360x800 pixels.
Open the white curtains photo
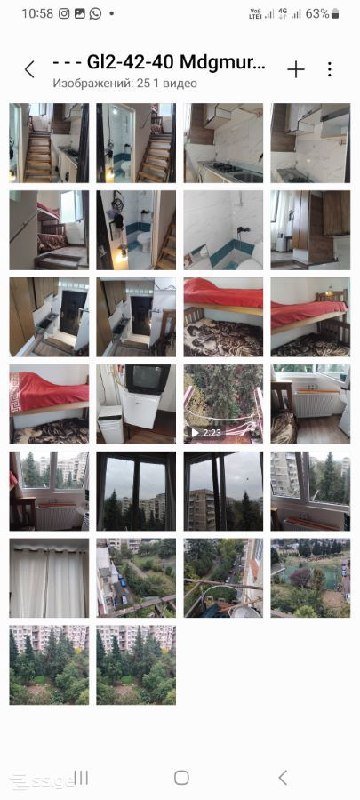click(49, 578)
